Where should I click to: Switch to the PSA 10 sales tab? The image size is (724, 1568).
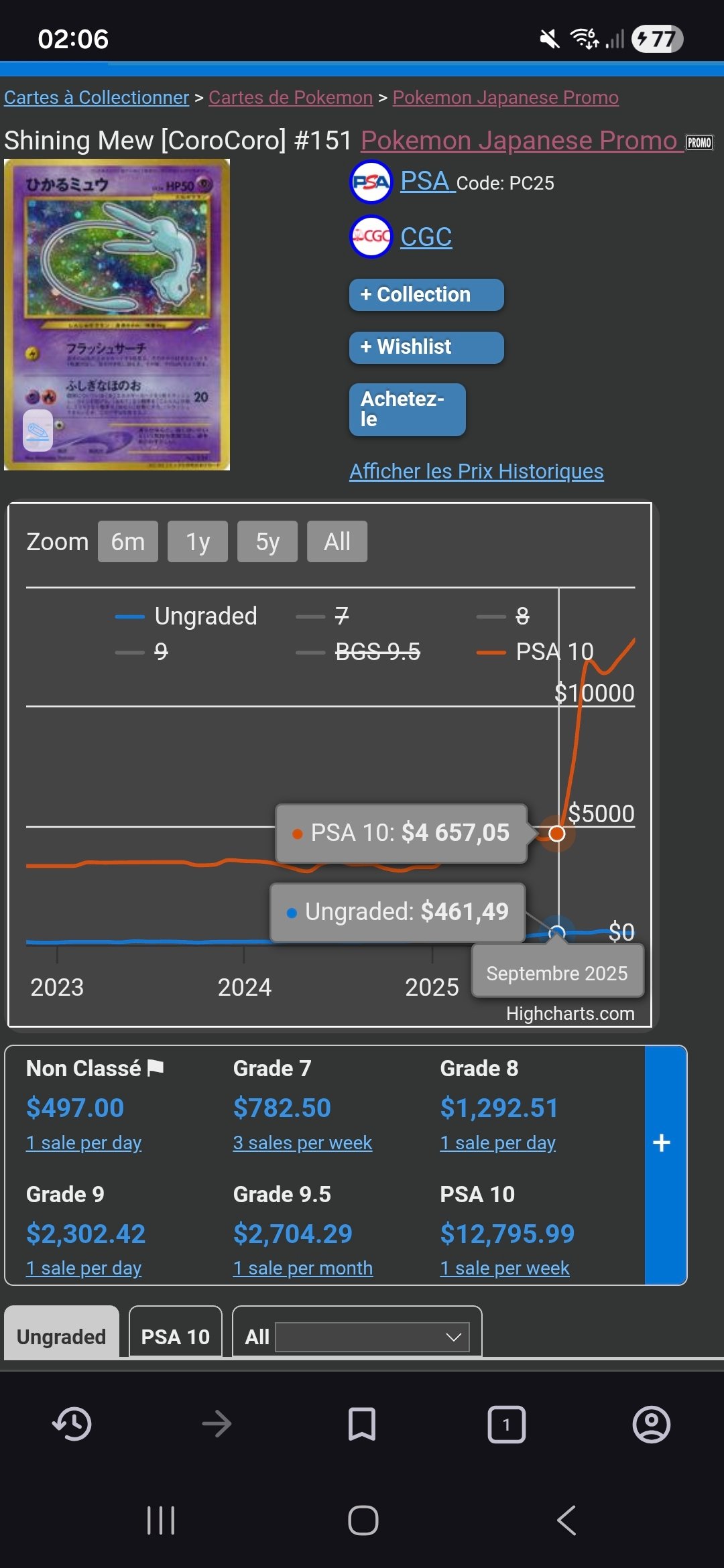pos(175,1337)
